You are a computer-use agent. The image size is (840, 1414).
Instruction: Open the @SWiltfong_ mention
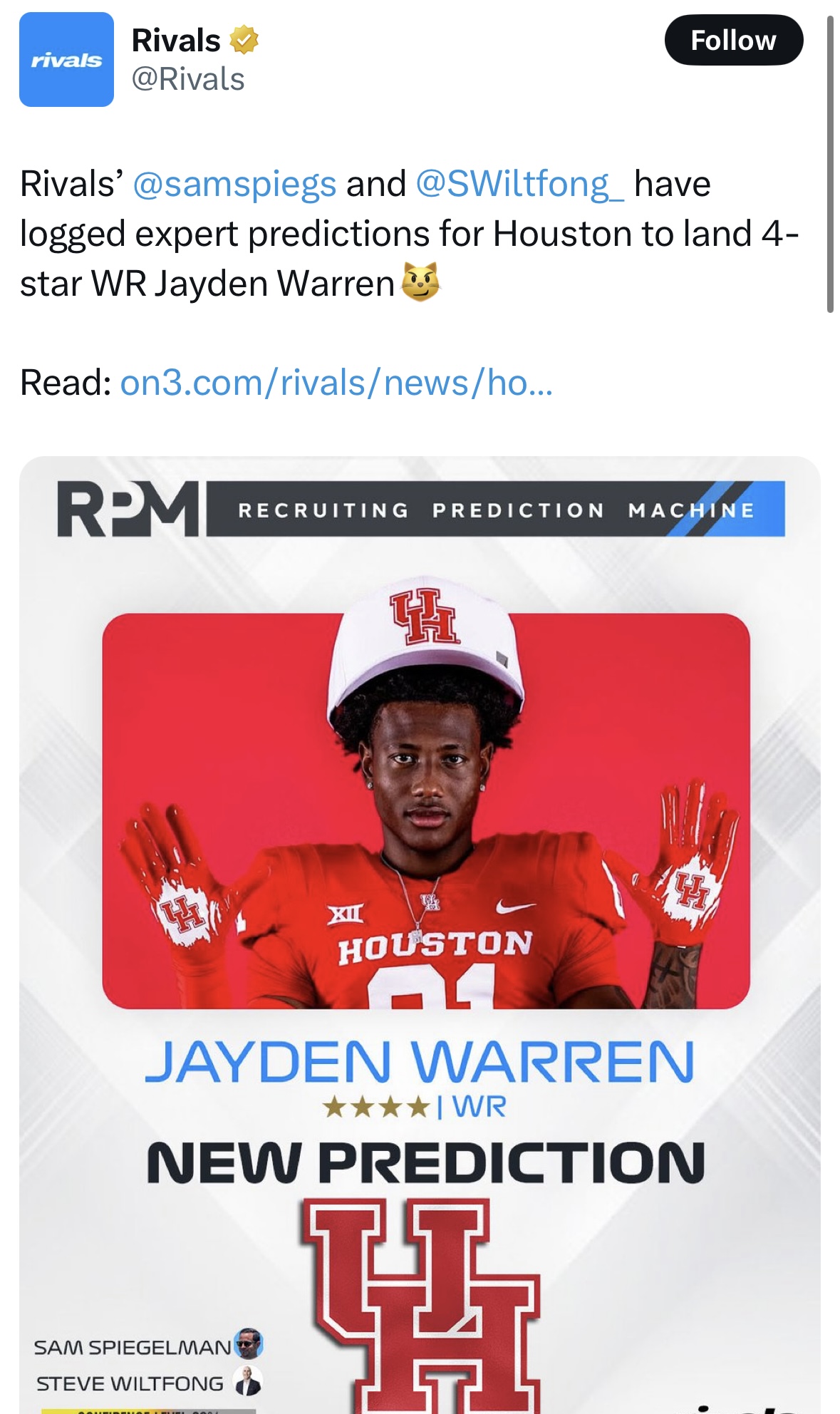tap(519, 184)
